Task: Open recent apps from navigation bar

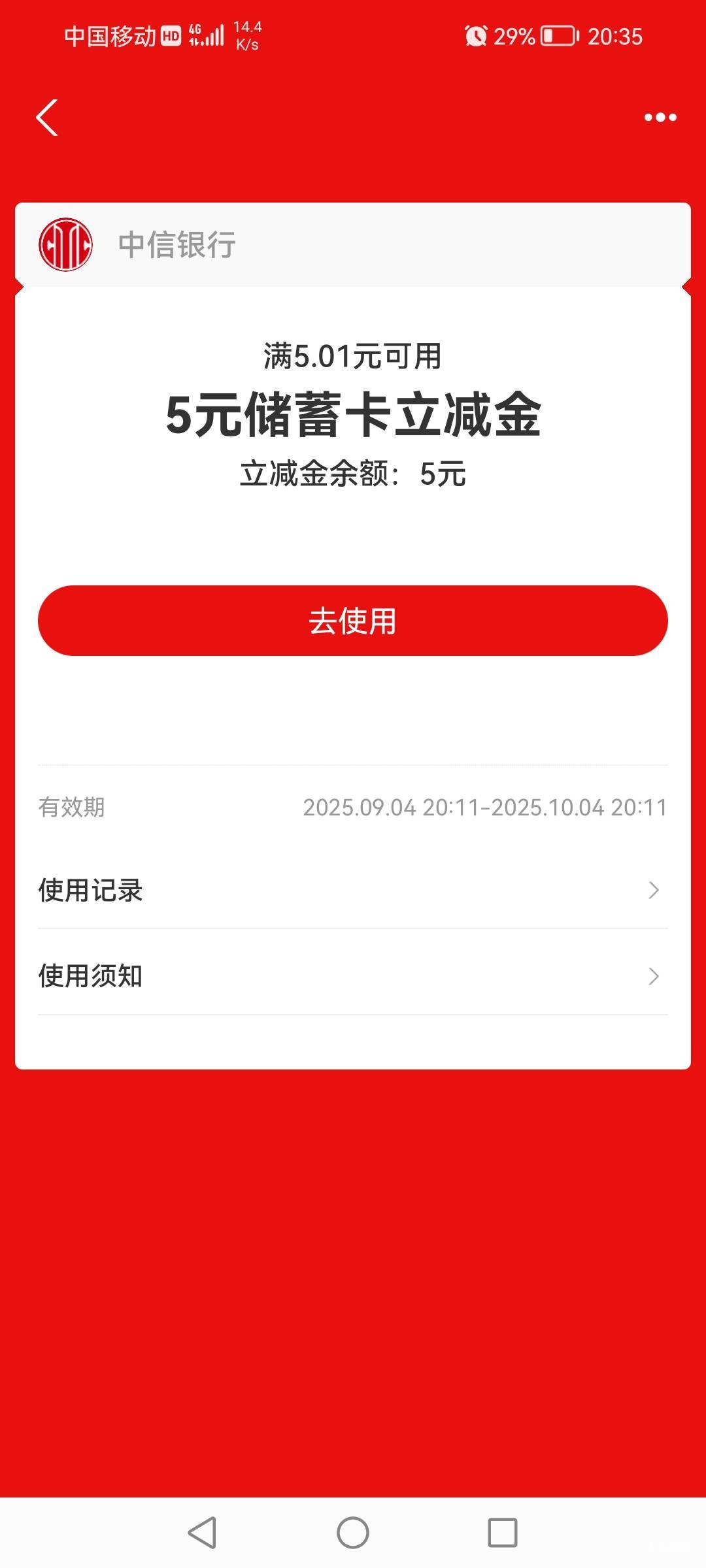Action: pos(503,1533)
